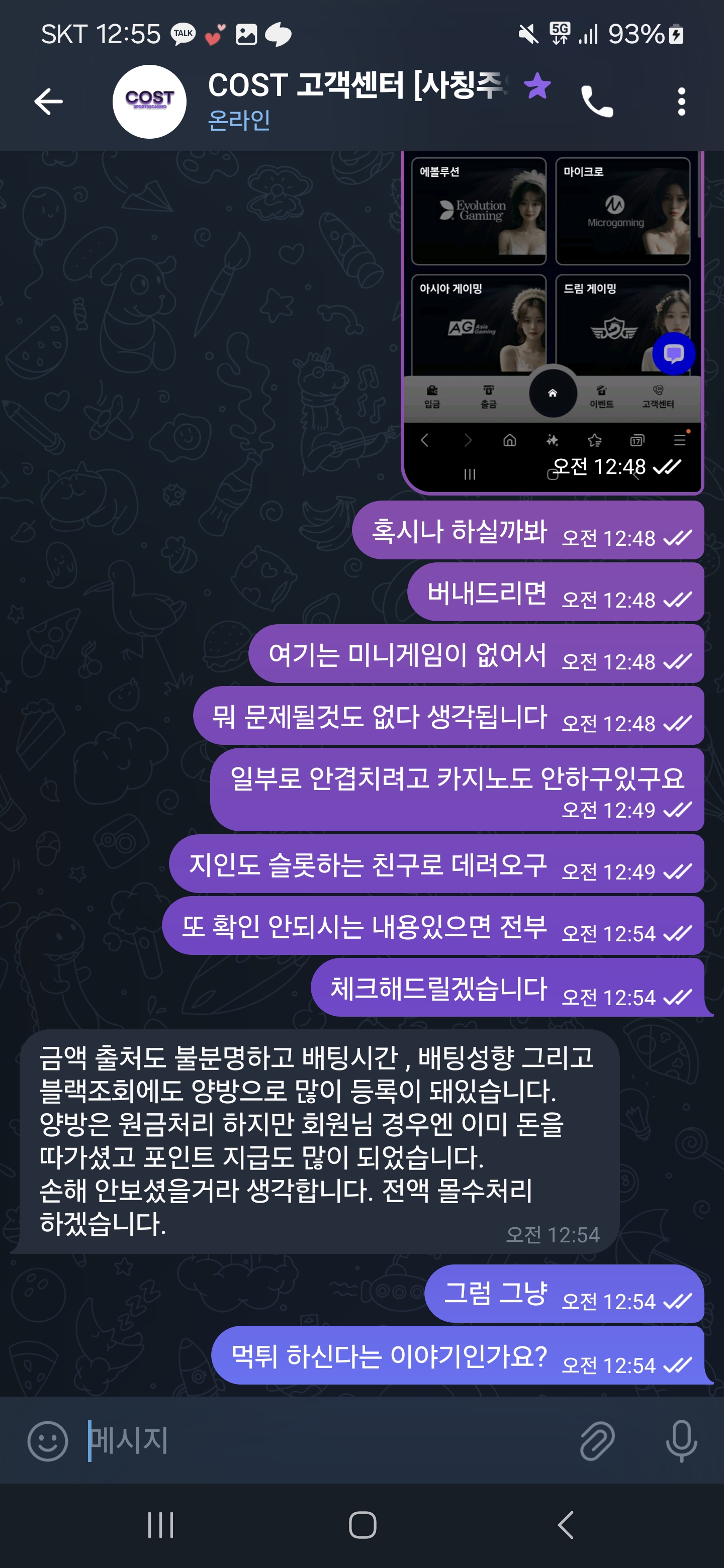Record a voice message with the microphone
The height and width of the screenshot is (1568, 724).
pos(681,1441)
